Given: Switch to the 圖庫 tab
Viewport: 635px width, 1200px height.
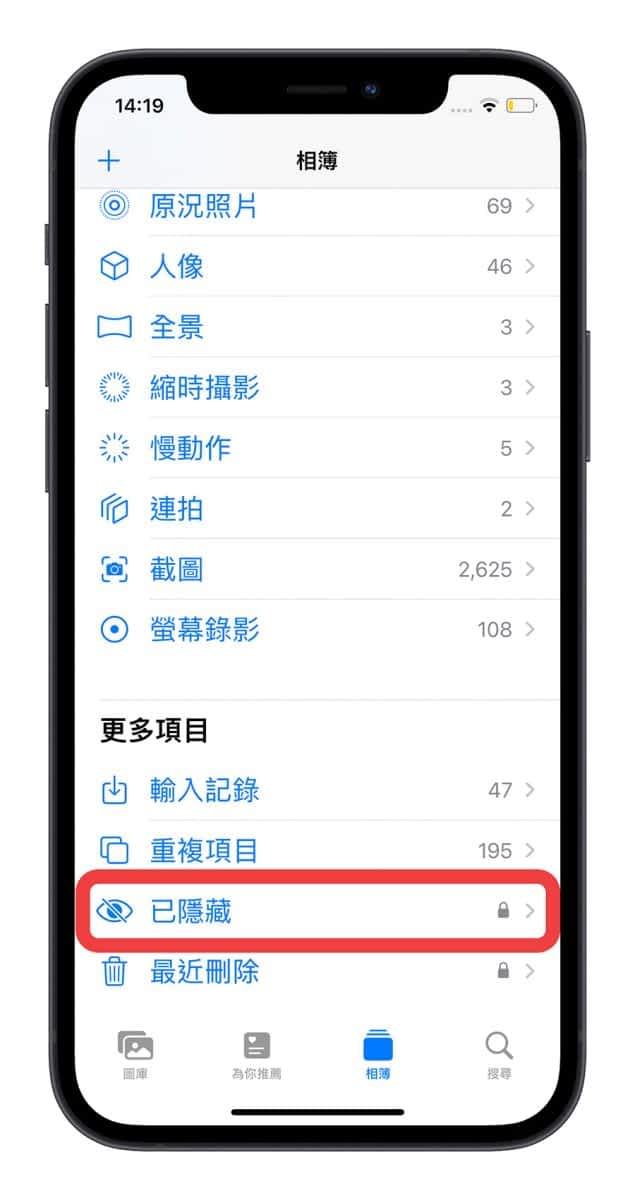Looking at the screenshot, I should coord(135,1055).
